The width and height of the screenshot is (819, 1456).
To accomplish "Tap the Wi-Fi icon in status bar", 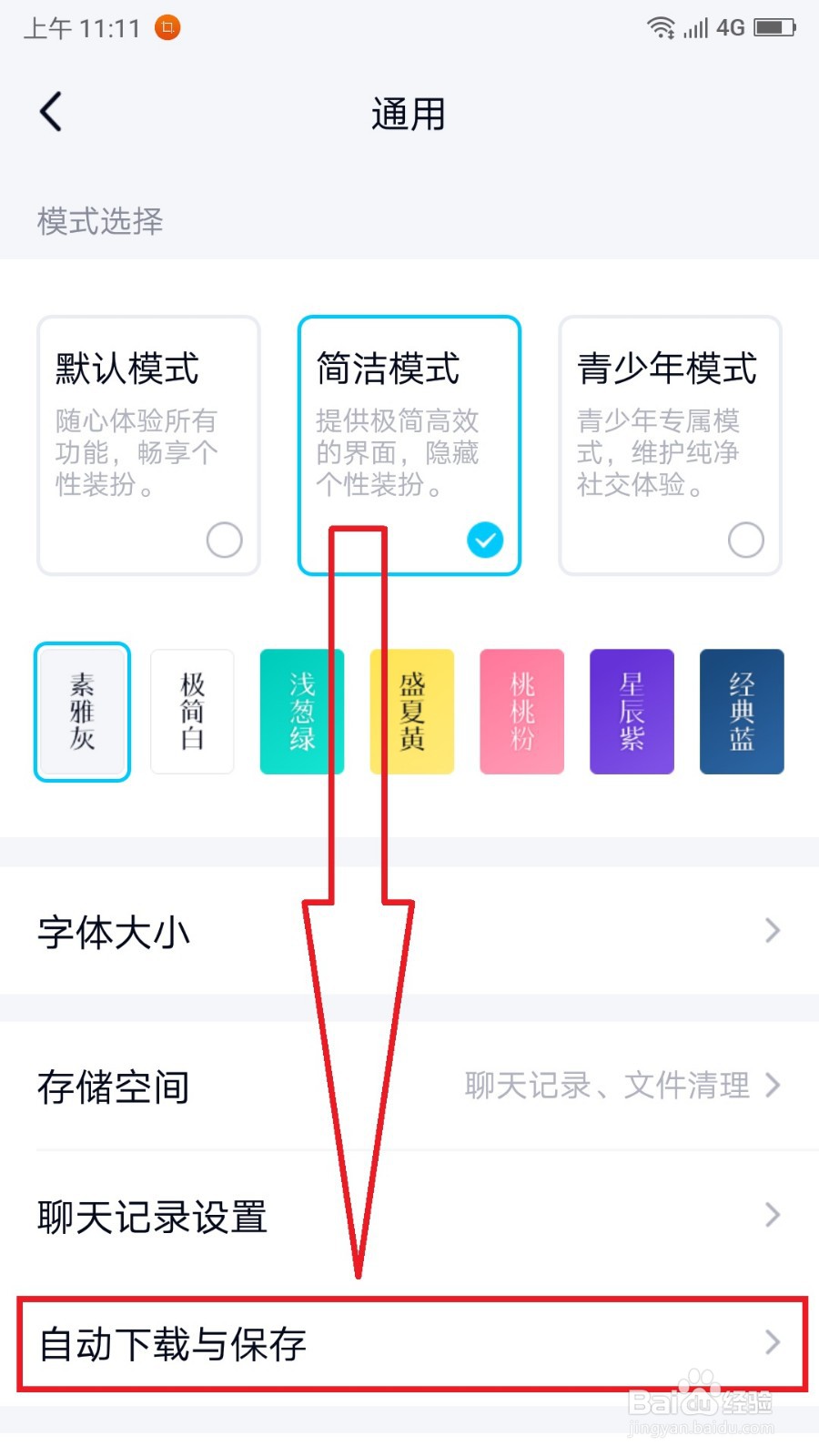I will pyautogui.click(x=662, y=27).
